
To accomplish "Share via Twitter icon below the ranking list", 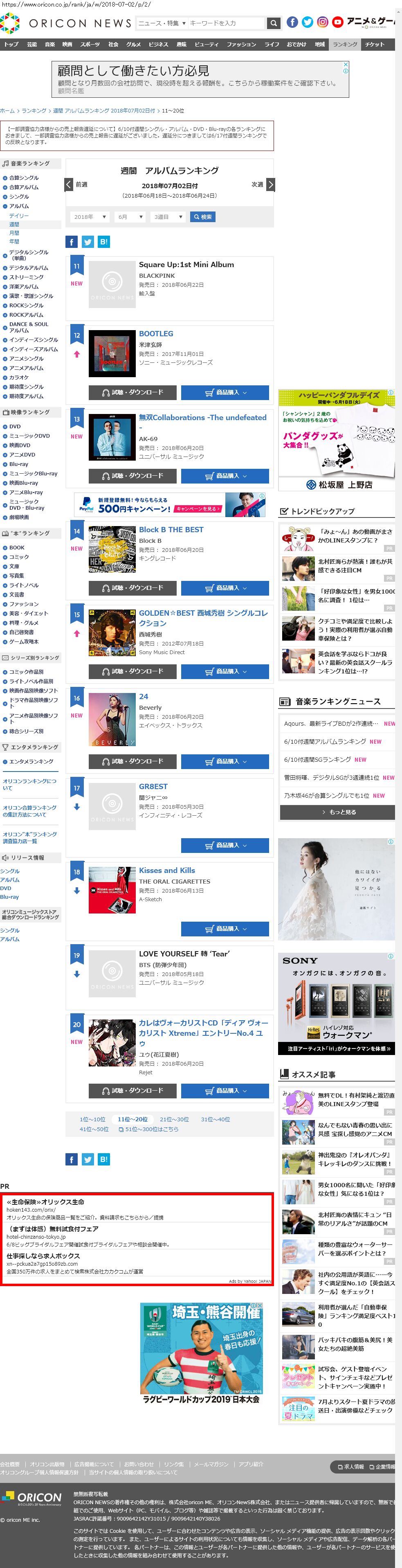I will coord(88,1160).
